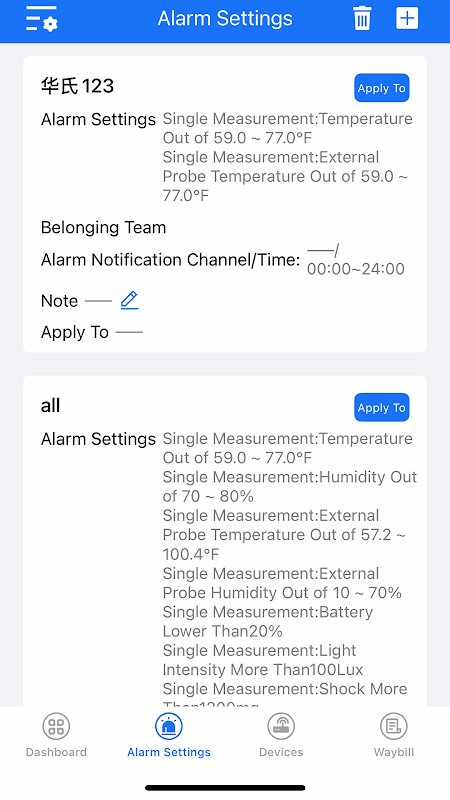Go to the Devices tab

point(281,735)
